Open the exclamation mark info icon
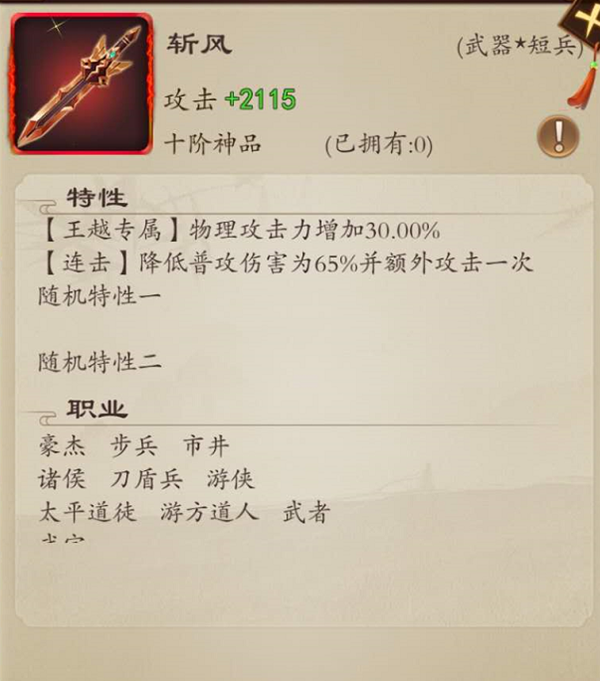This screenshot has width=600, height=681. click(x=558, y=135)
